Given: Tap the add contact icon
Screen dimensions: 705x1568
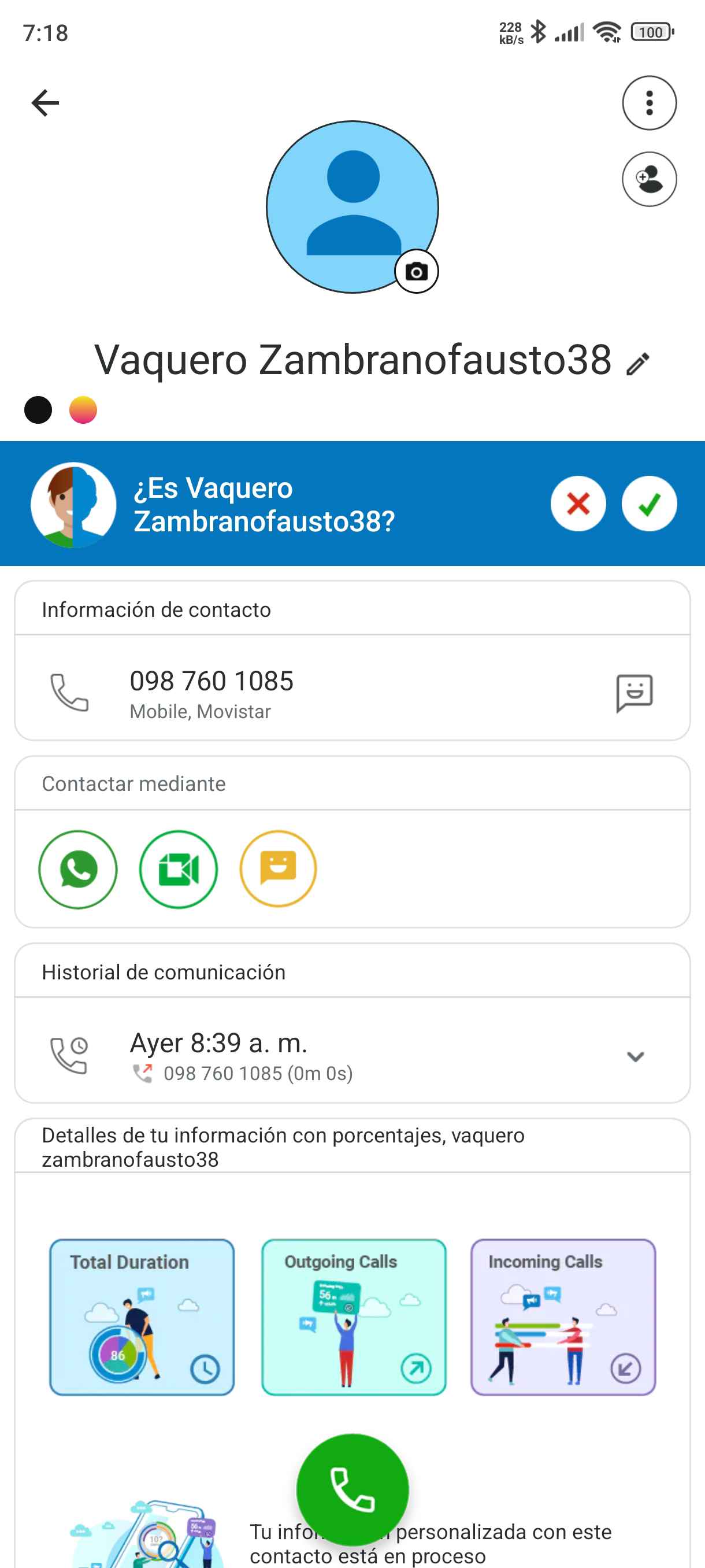Looking at the screenshot, I should click(x=649, y=179).
